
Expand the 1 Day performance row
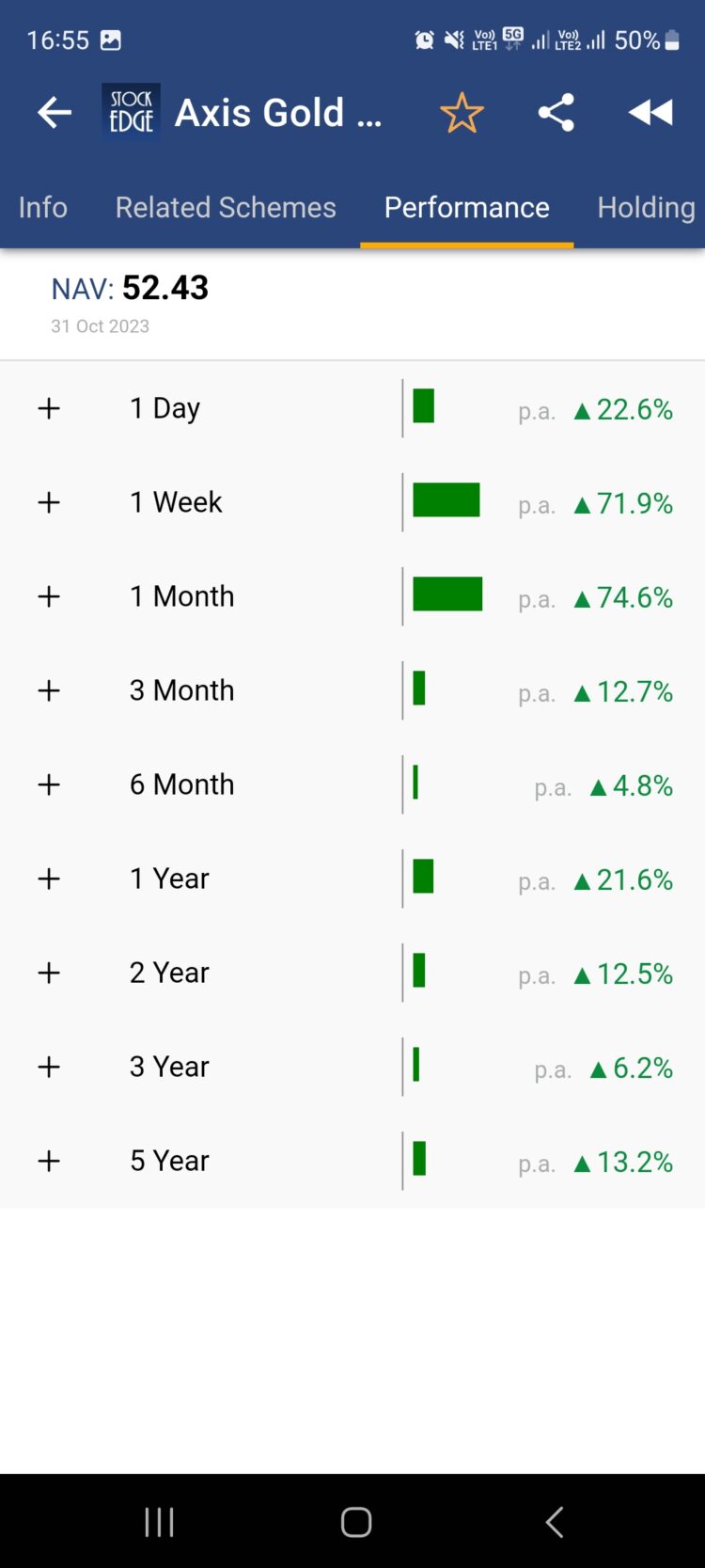pyautogui.click(x=48, y=407)
